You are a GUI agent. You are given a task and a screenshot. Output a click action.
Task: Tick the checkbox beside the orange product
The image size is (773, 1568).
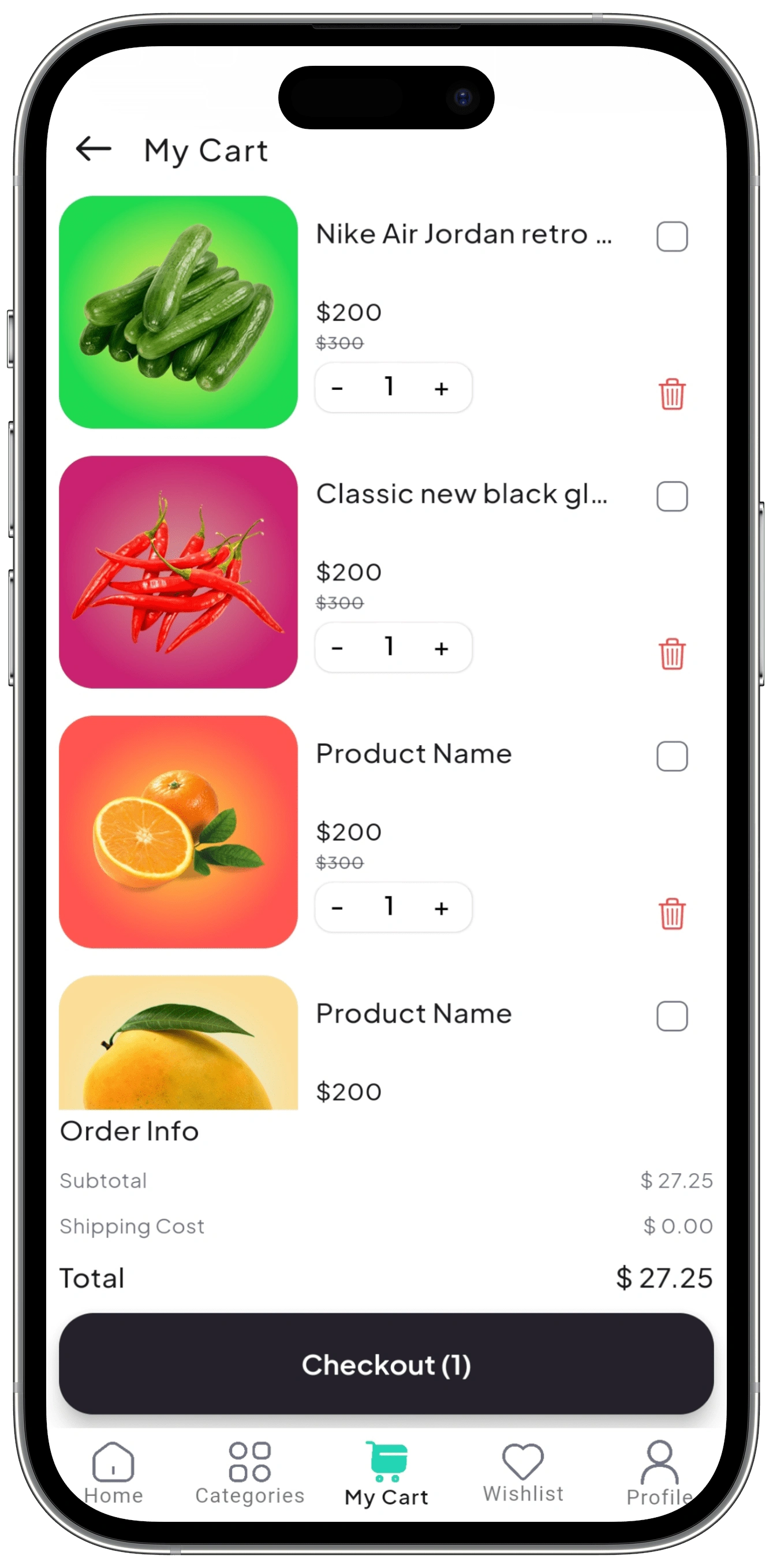[x=672, y=756]
